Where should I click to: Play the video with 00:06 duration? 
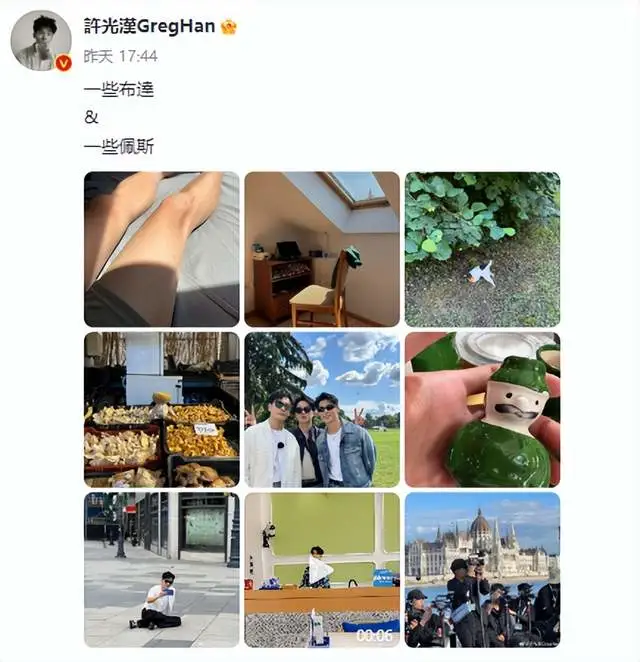click(x=322, y=569)
